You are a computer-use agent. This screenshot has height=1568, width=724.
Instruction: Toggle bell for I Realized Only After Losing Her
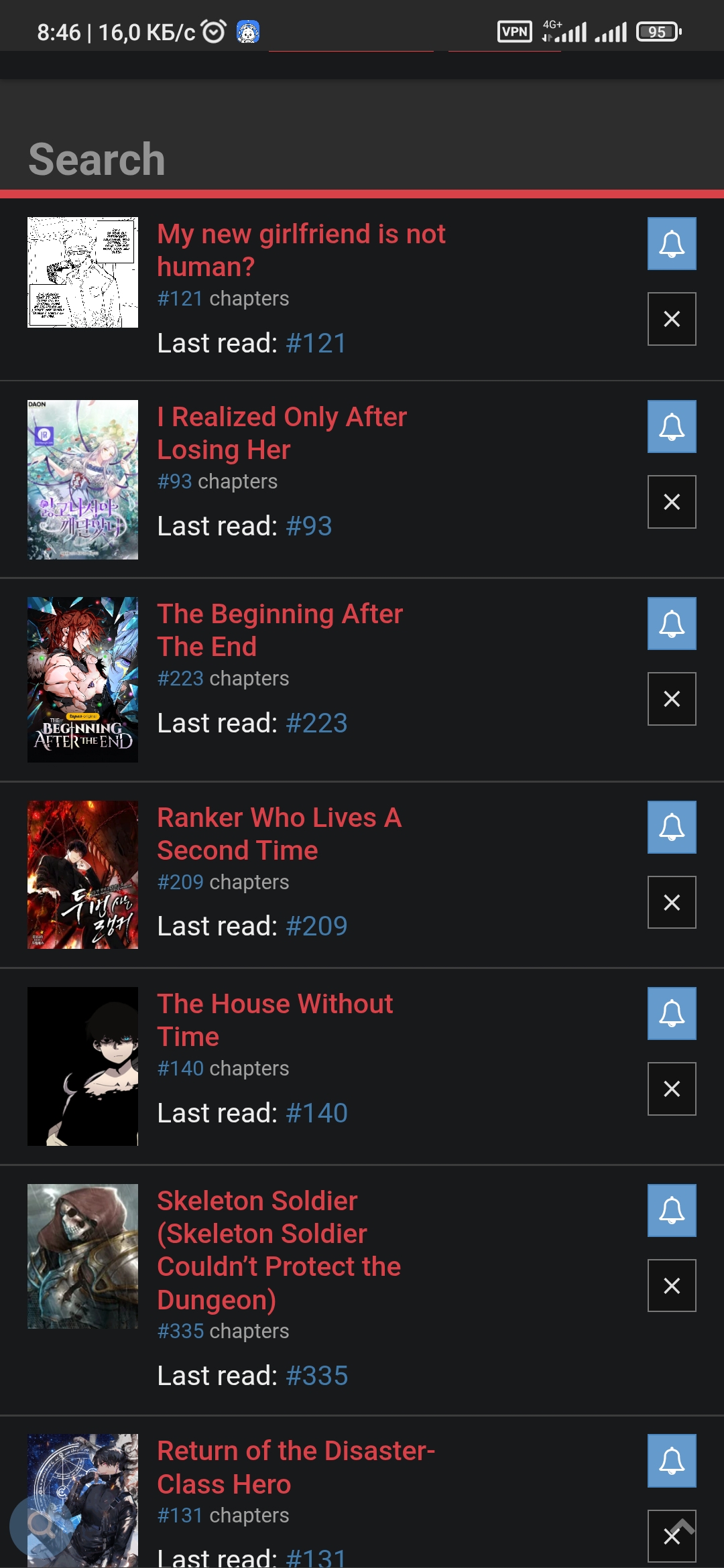pos(671,427)
